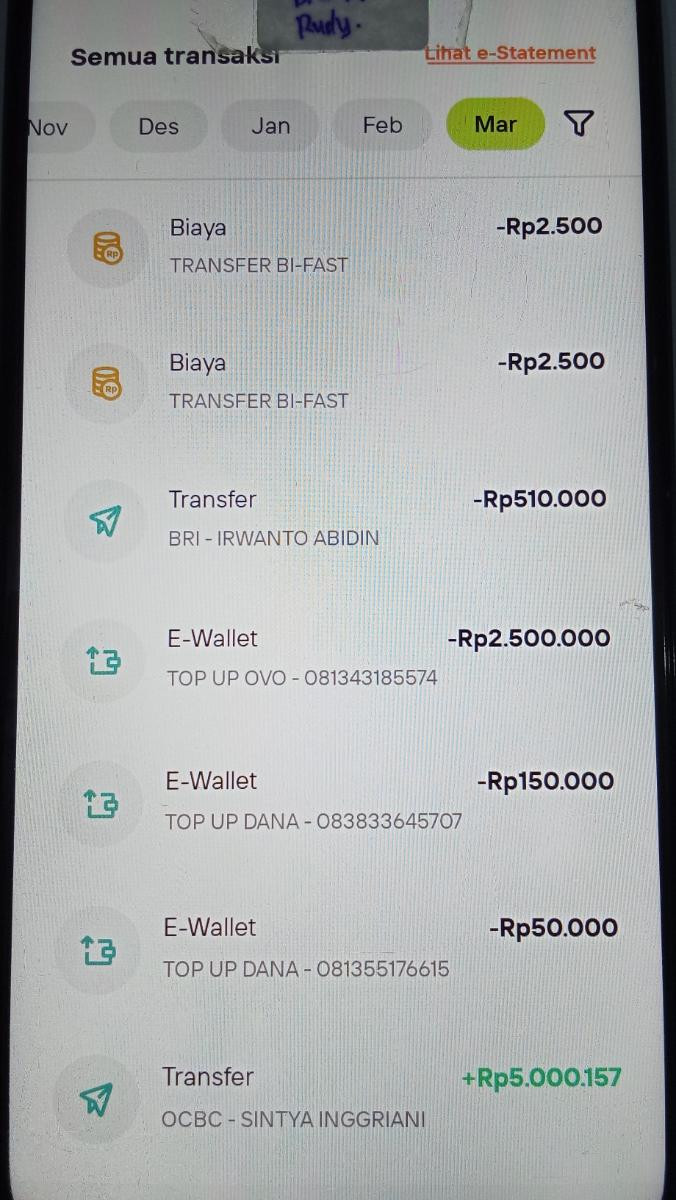The width and height of the screenshot is (676, 1200).
Task: Switch to the Des month chip
Action: 159,127
